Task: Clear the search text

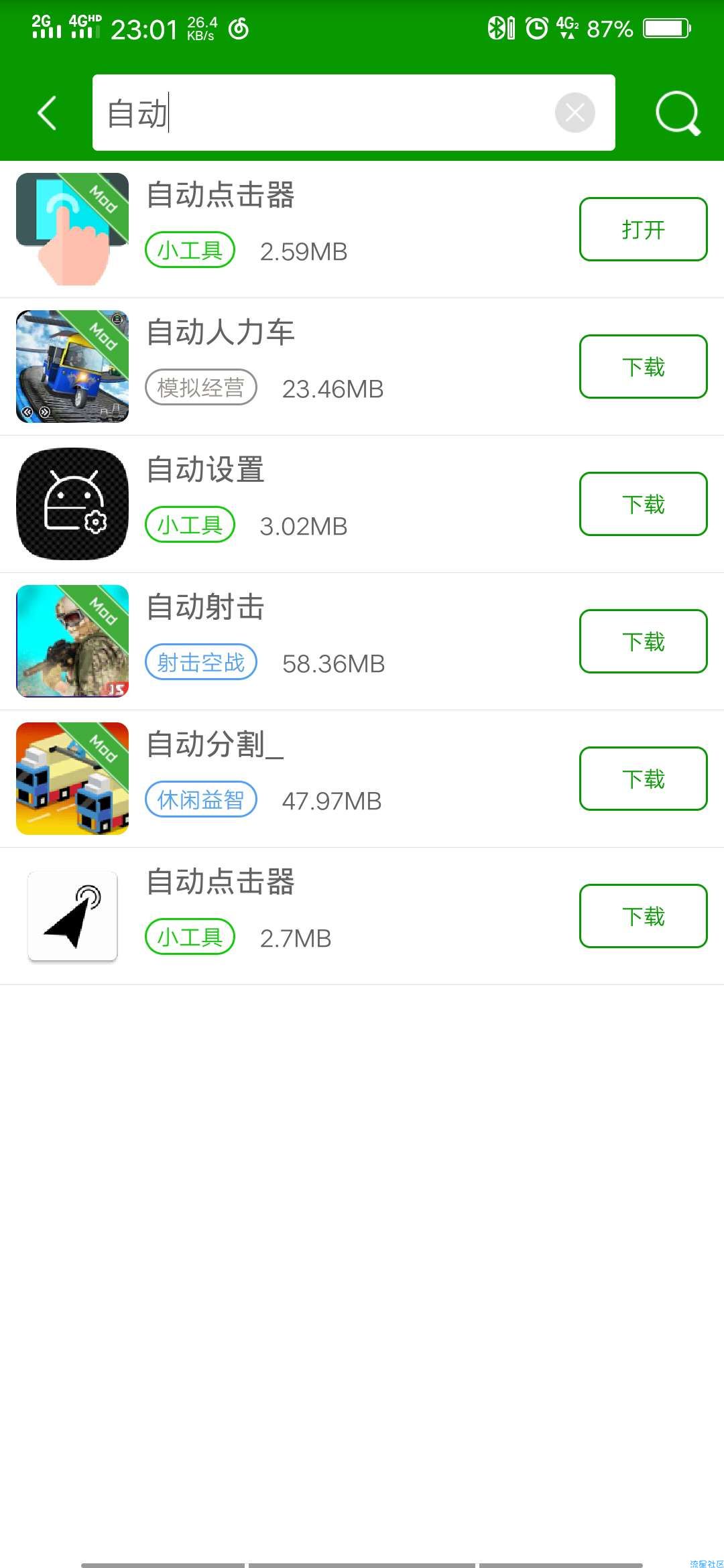Action: point(575,113)
